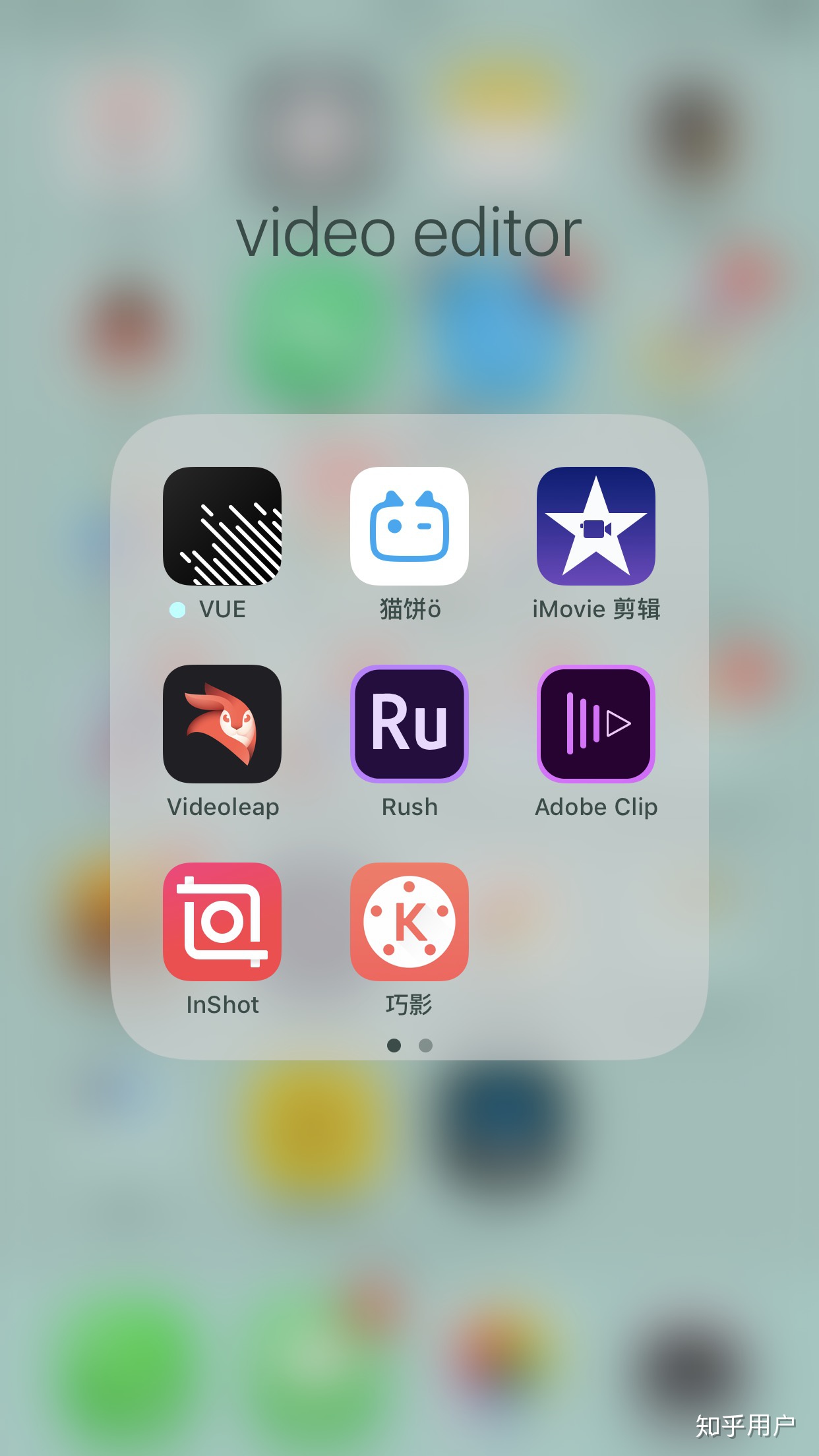The height and width of the screenshot is (1456, 819).
Task: Open iMovie 剪辑
Action: pyautogui.click(x=596, y=526)
